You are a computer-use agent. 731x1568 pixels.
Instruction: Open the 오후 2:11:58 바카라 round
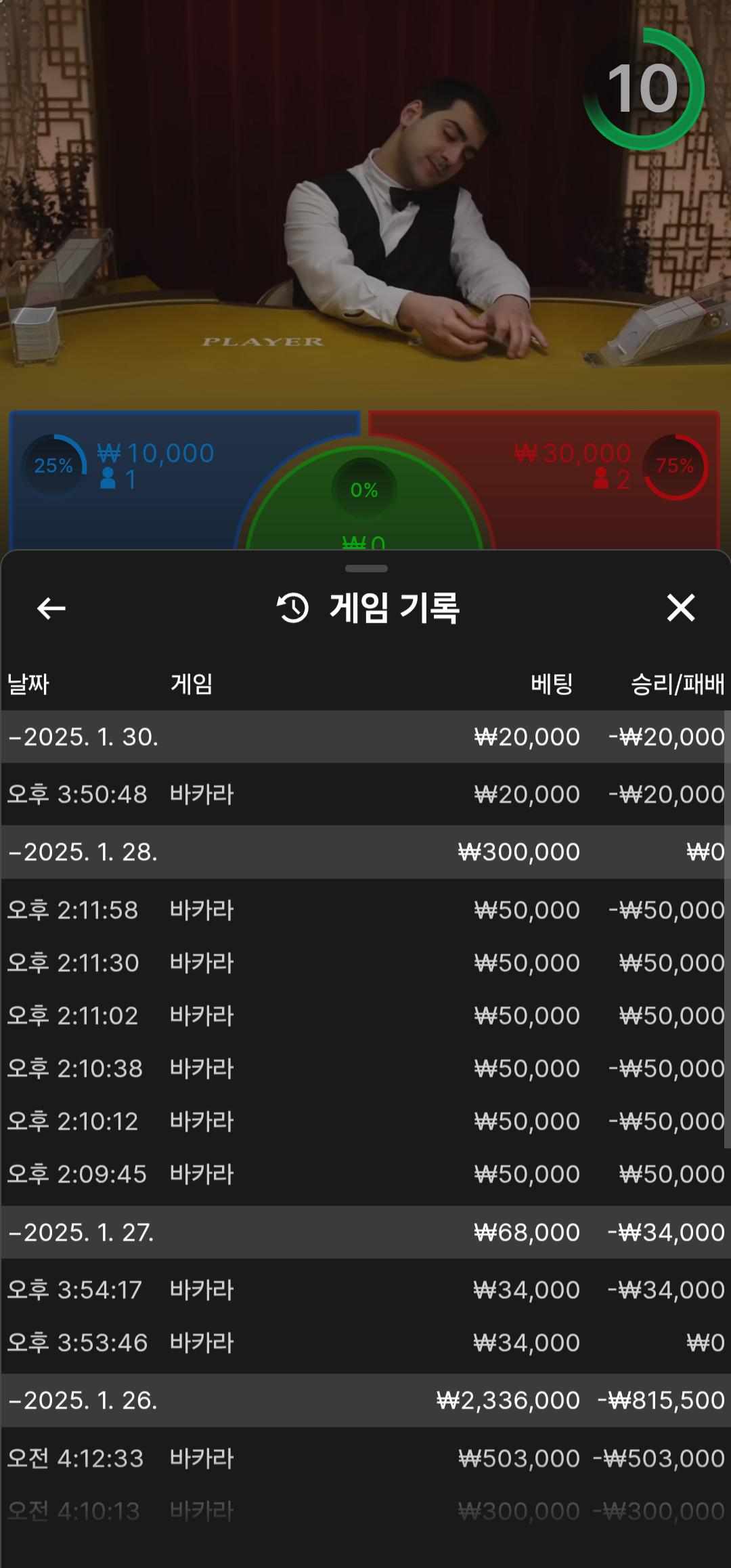(x=365, y=910)
